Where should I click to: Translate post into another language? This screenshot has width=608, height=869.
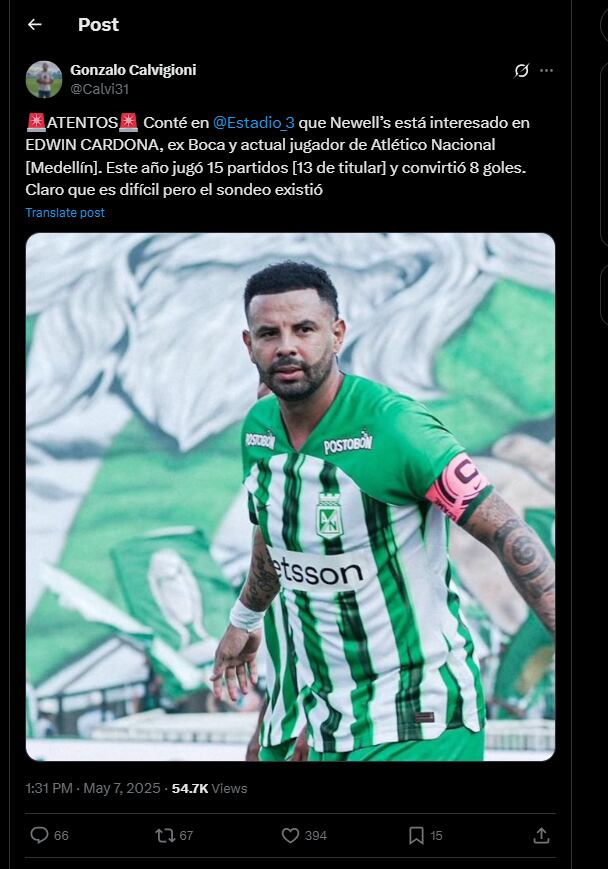pyautogui.click(x=65, y=213)
